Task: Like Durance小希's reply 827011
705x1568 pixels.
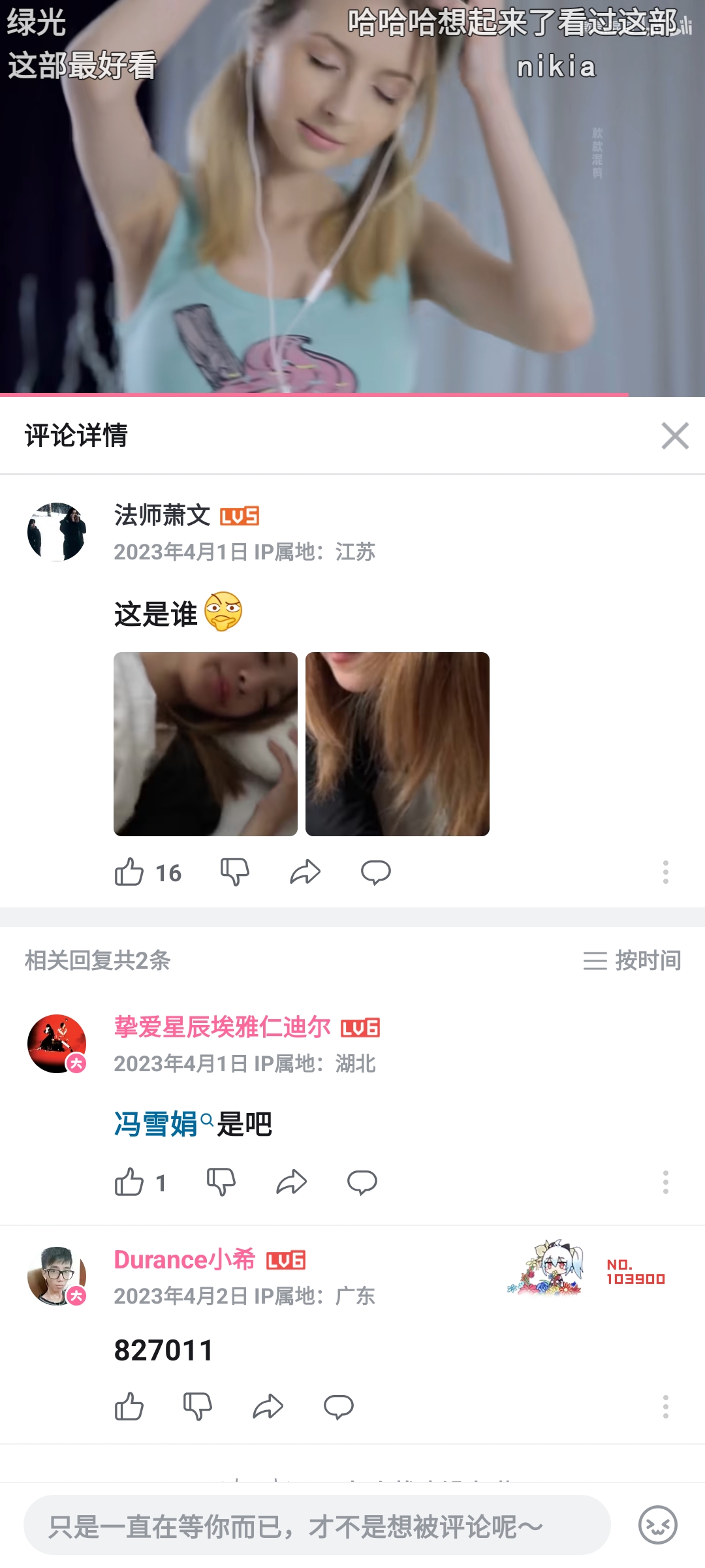Action: [x=129, y=1407]
